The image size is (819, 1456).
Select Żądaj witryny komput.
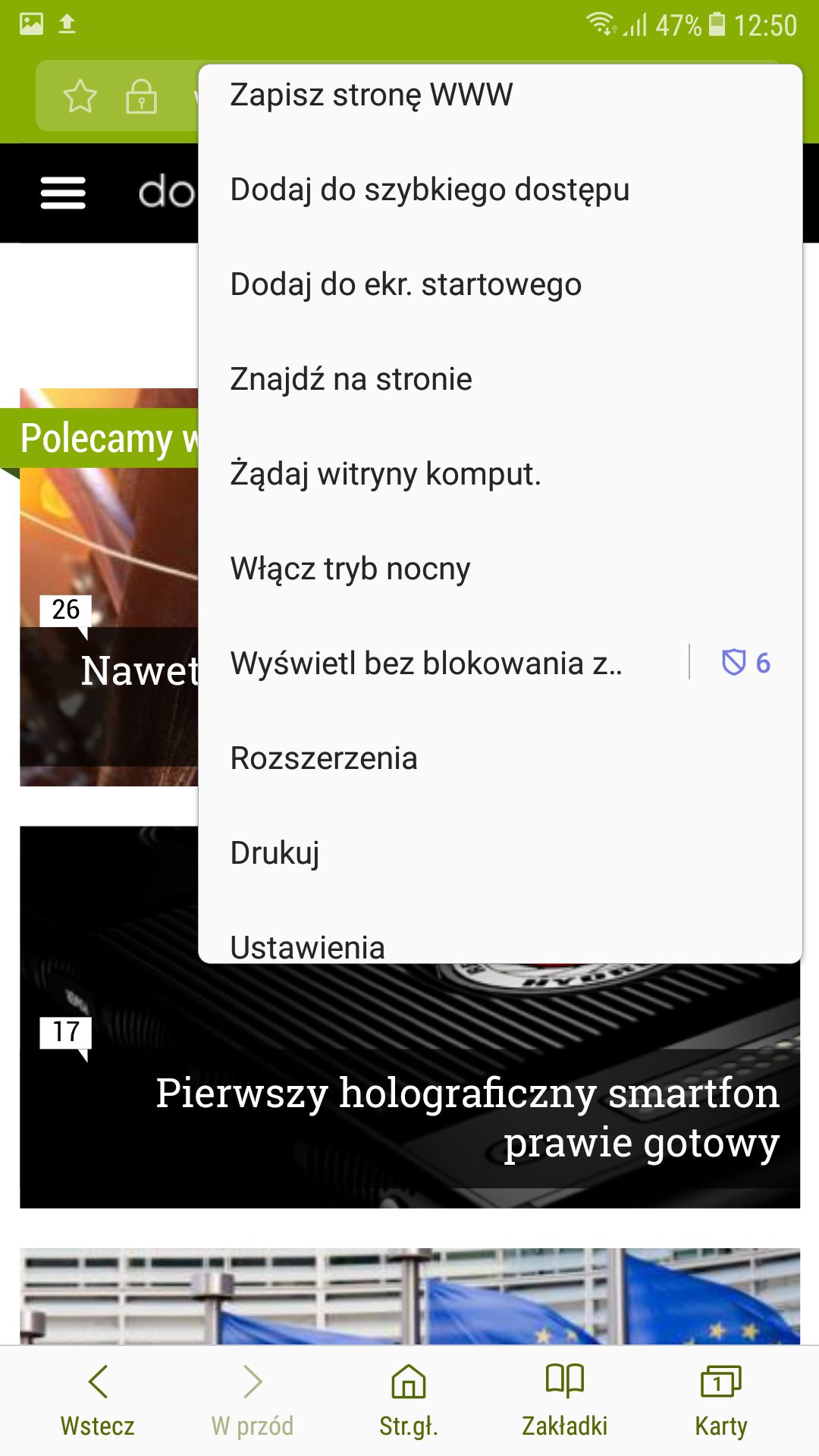pos(500,474)
